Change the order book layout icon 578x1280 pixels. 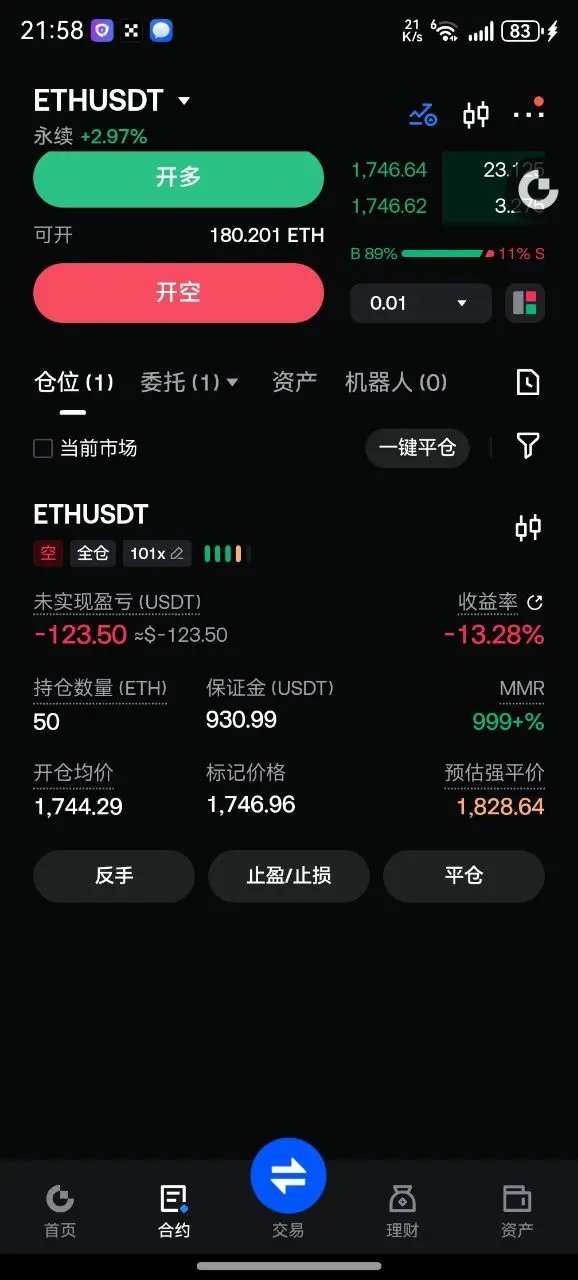pos(525,303)
